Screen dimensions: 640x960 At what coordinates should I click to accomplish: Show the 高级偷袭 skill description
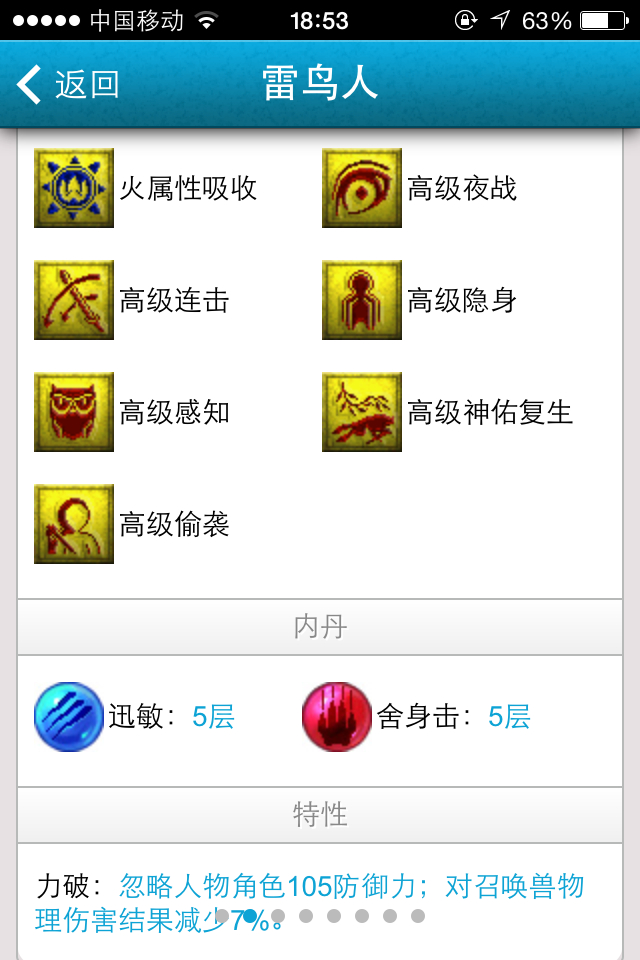(74, 524)
